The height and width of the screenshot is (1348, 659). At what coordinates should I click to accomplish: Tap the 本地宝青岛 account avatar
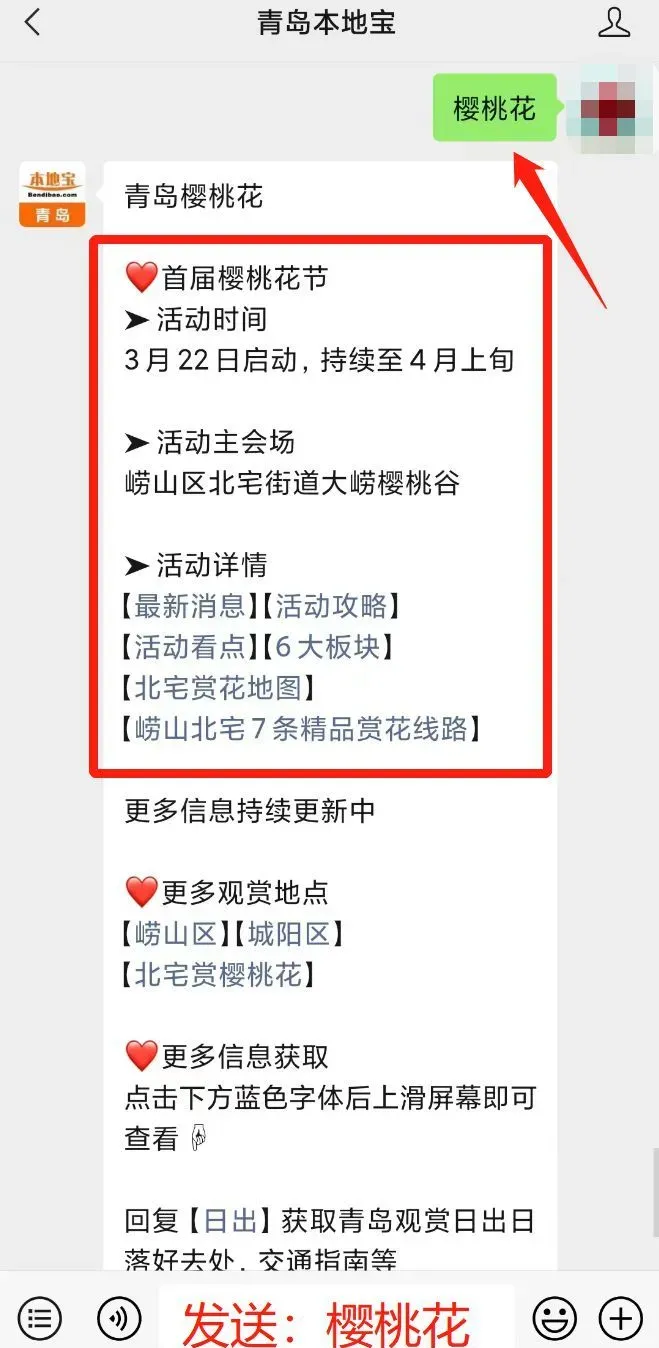tap(52, 194)
